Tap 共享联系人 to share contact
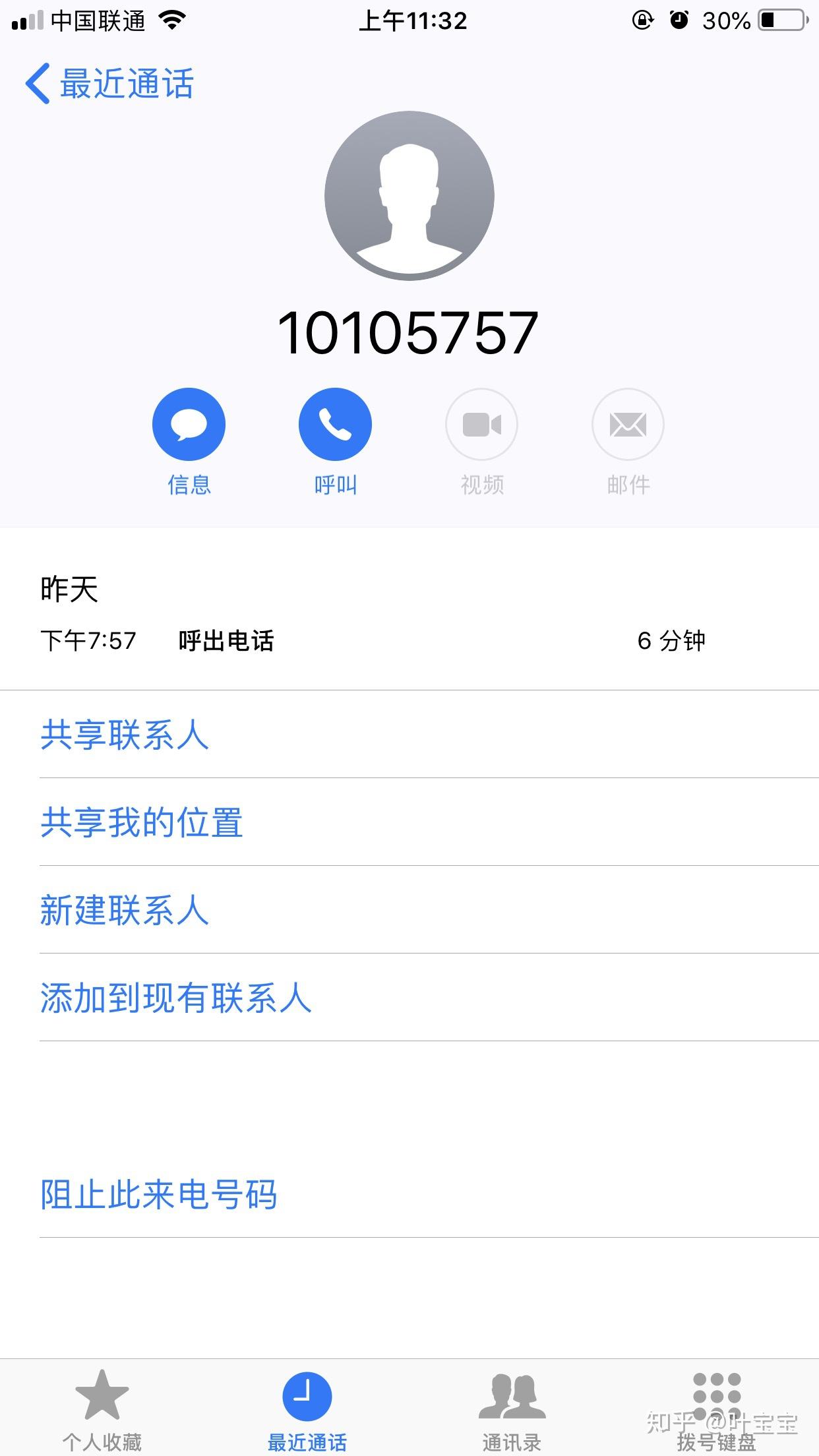This screenshot has height=1456, width=819. [x=125, y=737]
